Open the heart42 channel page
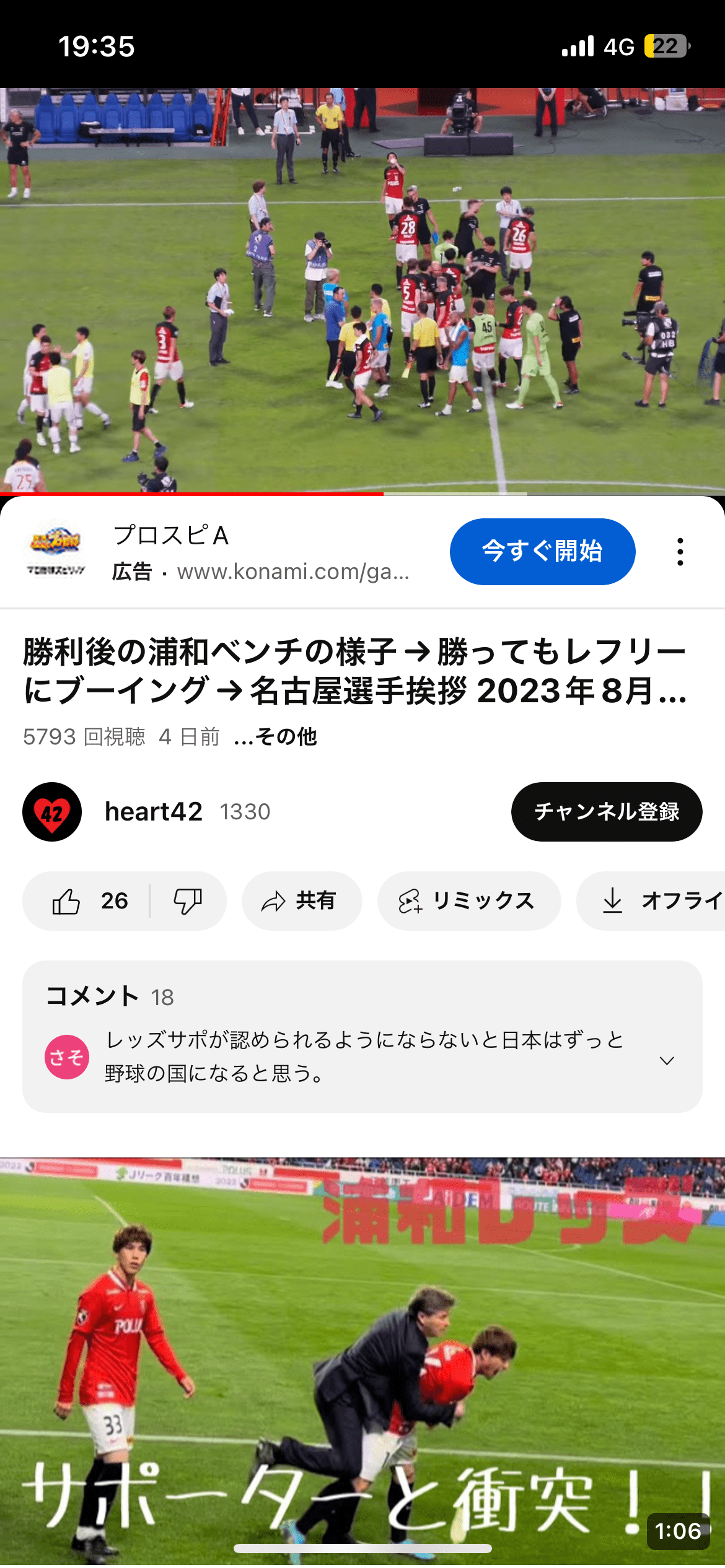The width and height of the screenshot is (725, 1568). [x=153, y=811]
